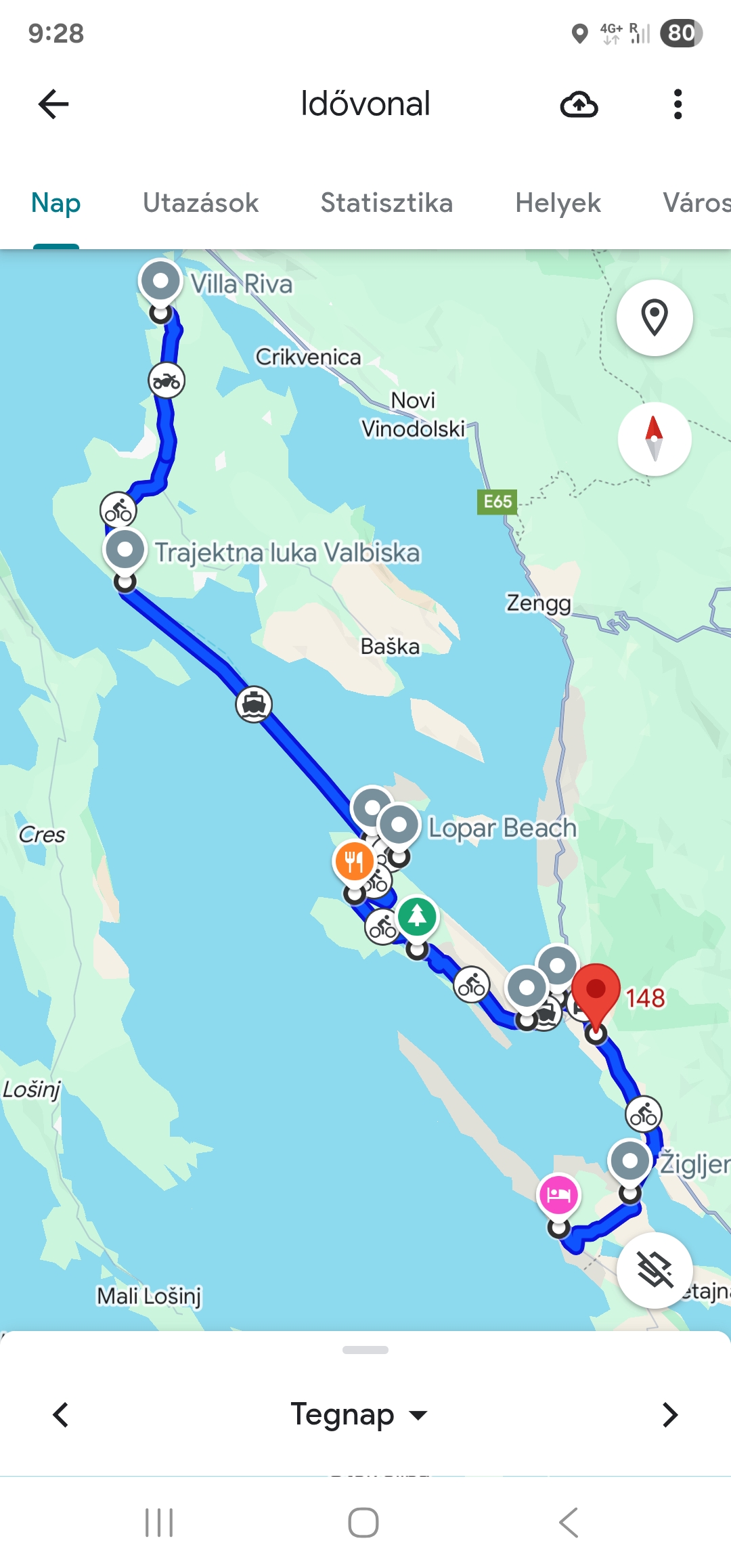Switch to the Helyek tab
731x1568 pixels.
(x=558, y=202)
